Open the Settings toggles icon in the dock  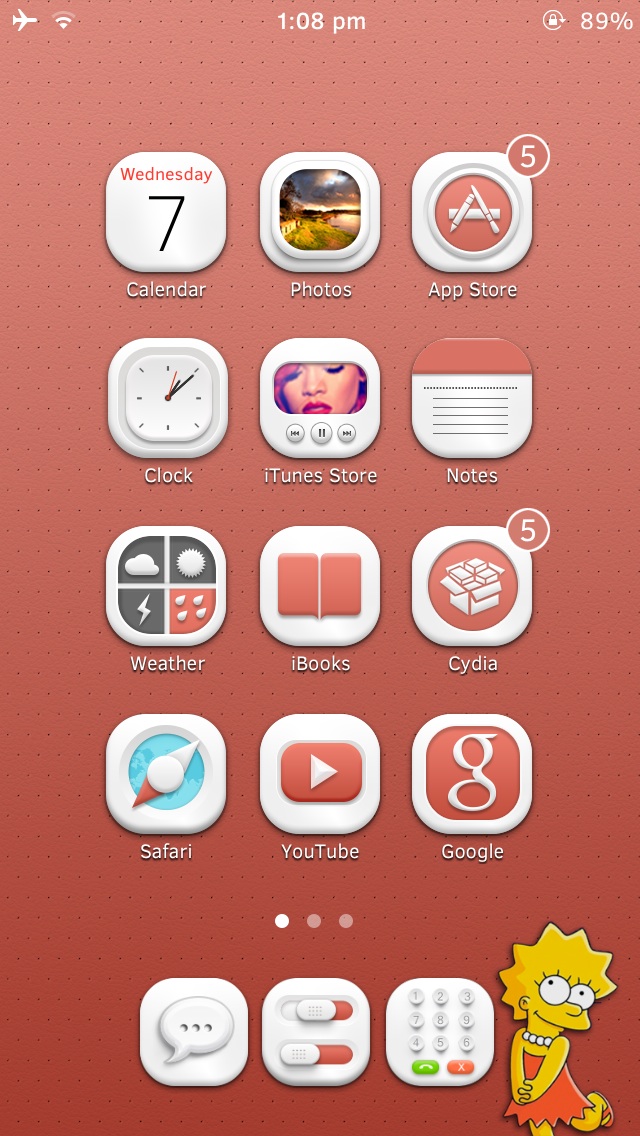[316, 1032]
